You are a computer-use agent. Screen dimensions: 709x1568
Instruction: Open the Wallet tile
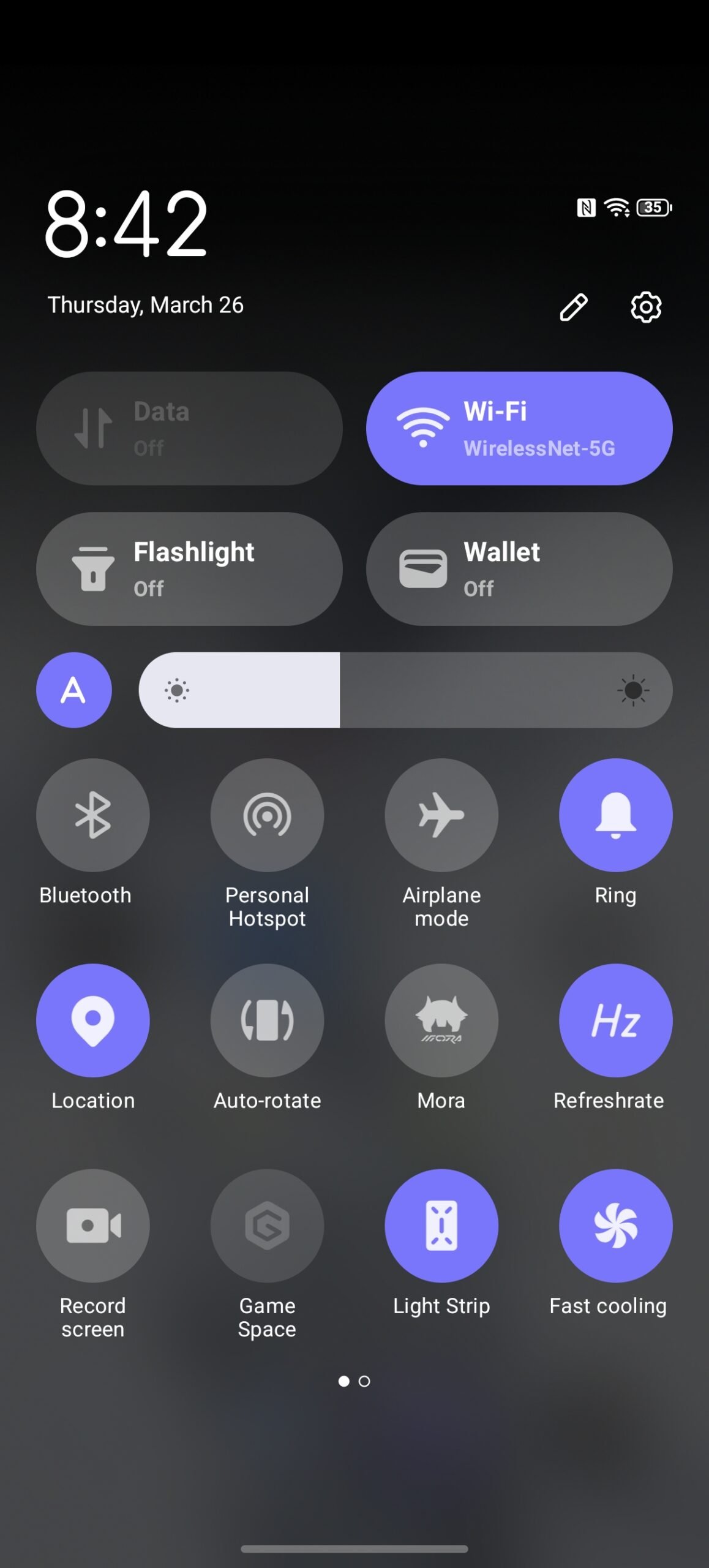519,568
